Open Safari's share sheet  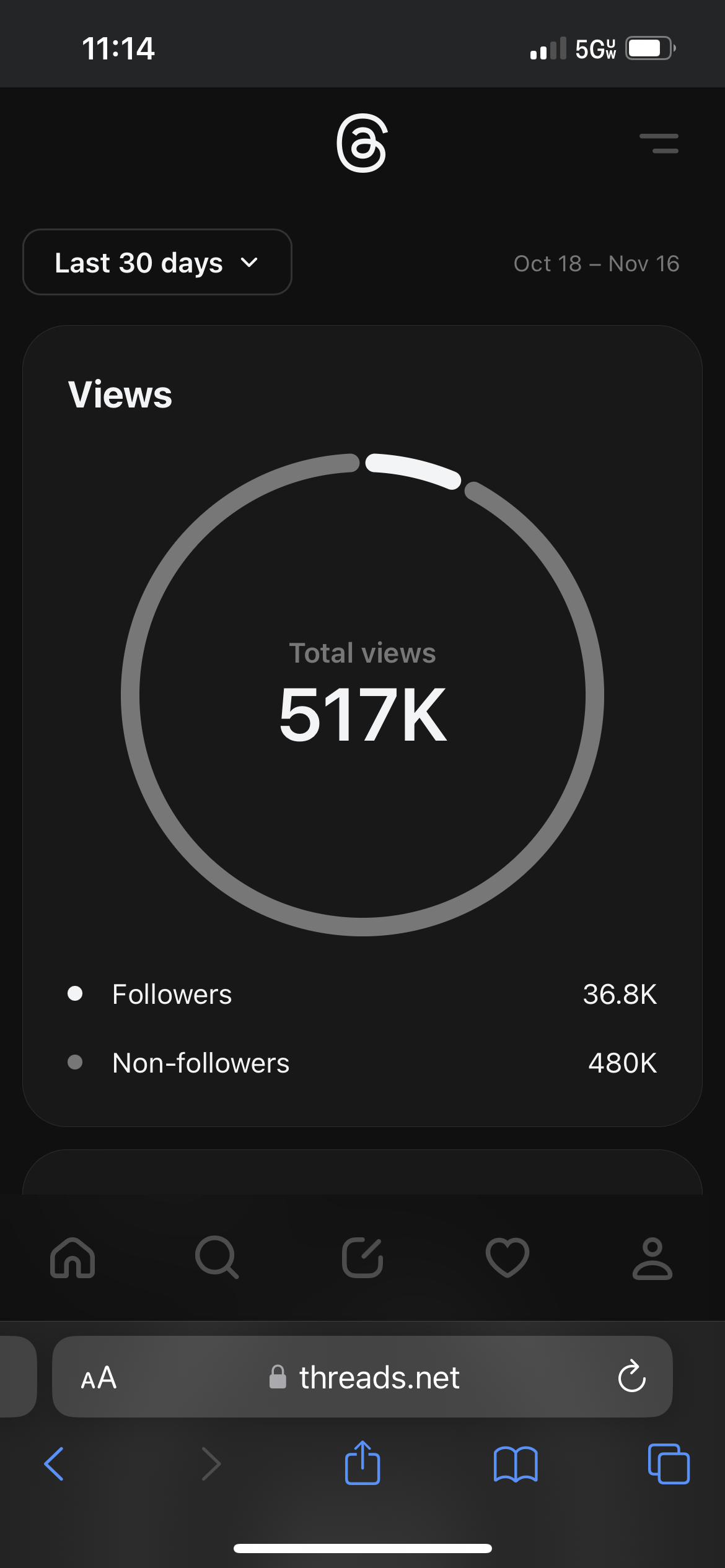point(362,1463)
